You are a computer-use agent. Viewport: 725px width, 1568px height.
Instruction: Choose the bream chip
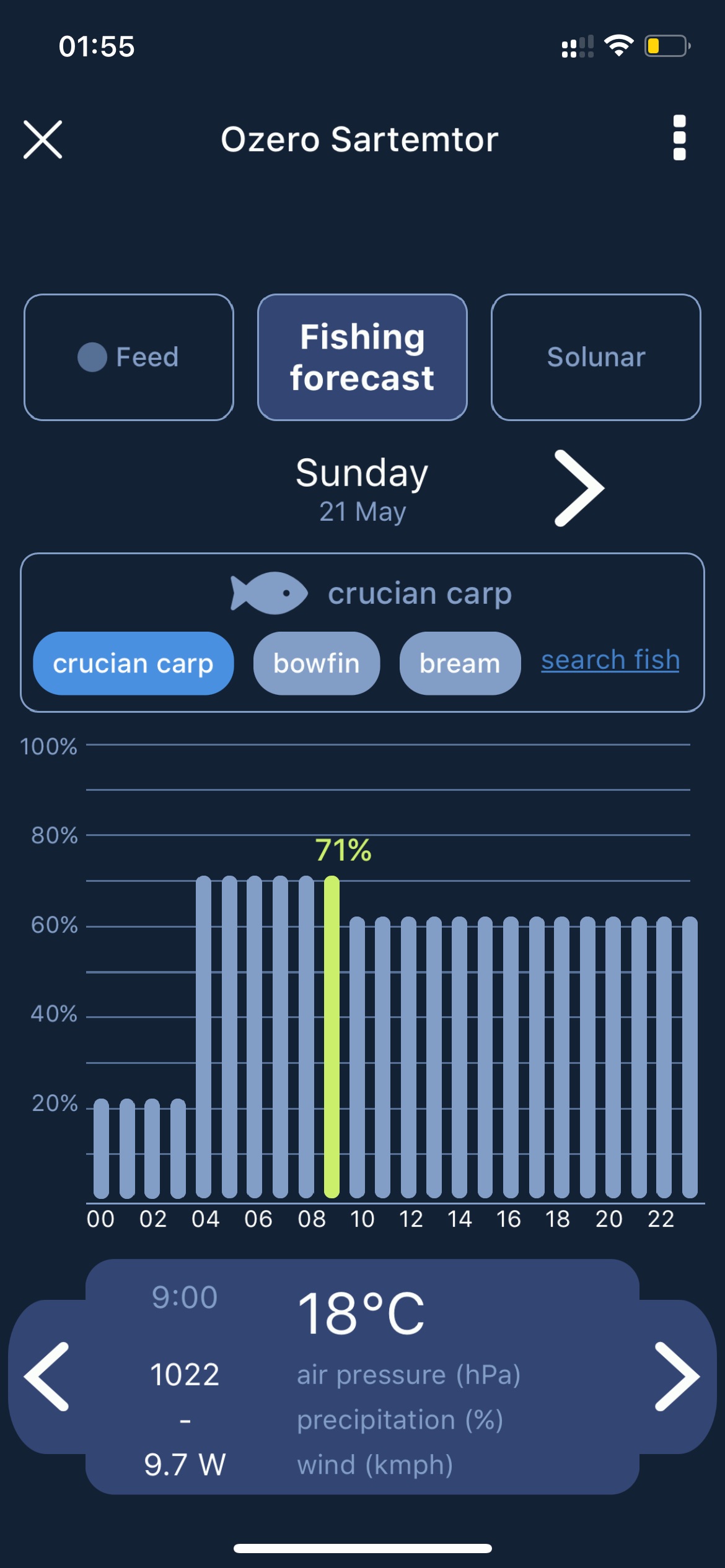click(x=460, y=663)
